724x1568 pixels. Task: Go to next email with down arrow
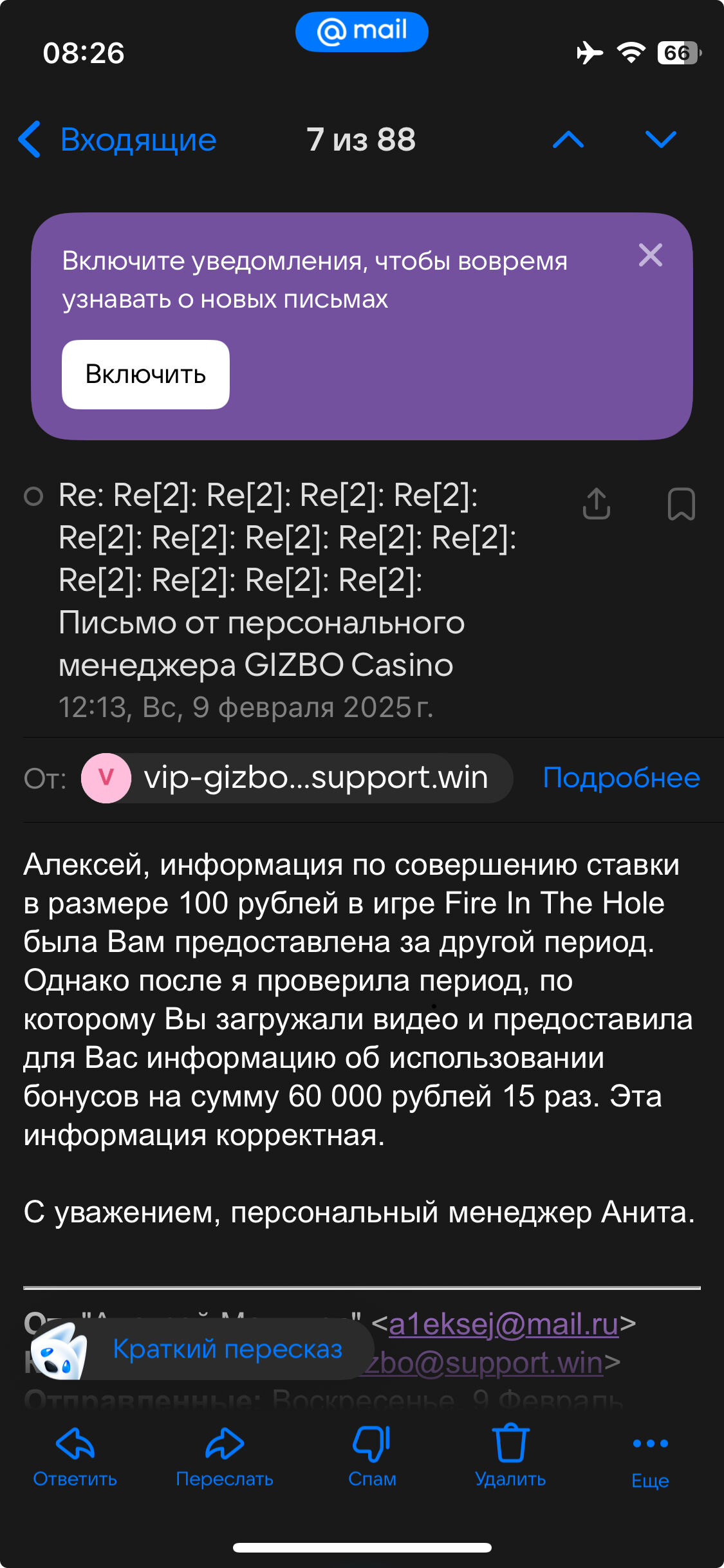tap(660, 140)
